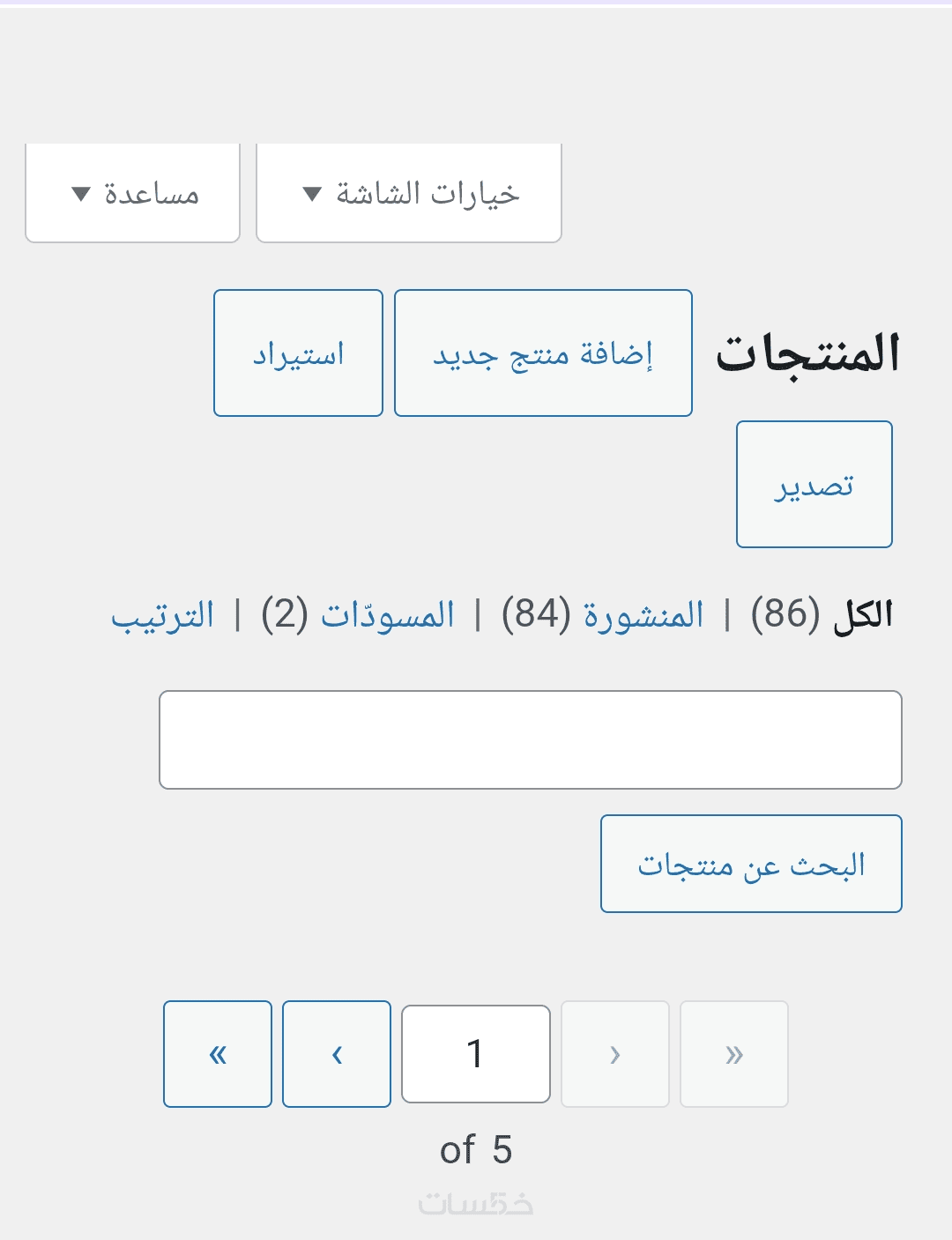Tap the تصدير export button
The image size is (952, 1240).
[x=814, y=485]
